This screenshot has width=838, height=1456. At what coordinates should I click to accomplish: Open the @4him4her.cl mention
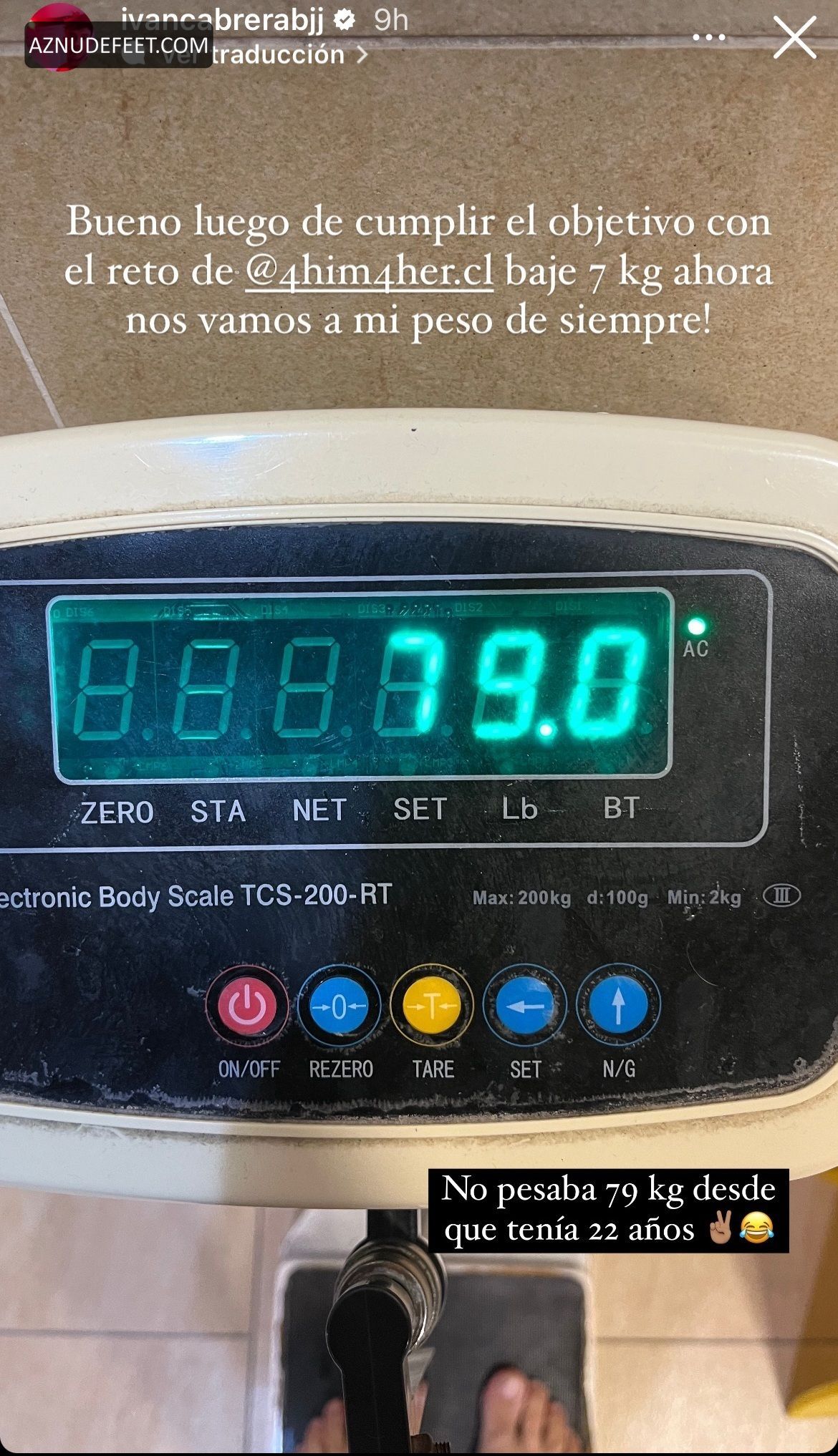click(x=370, y=272)
